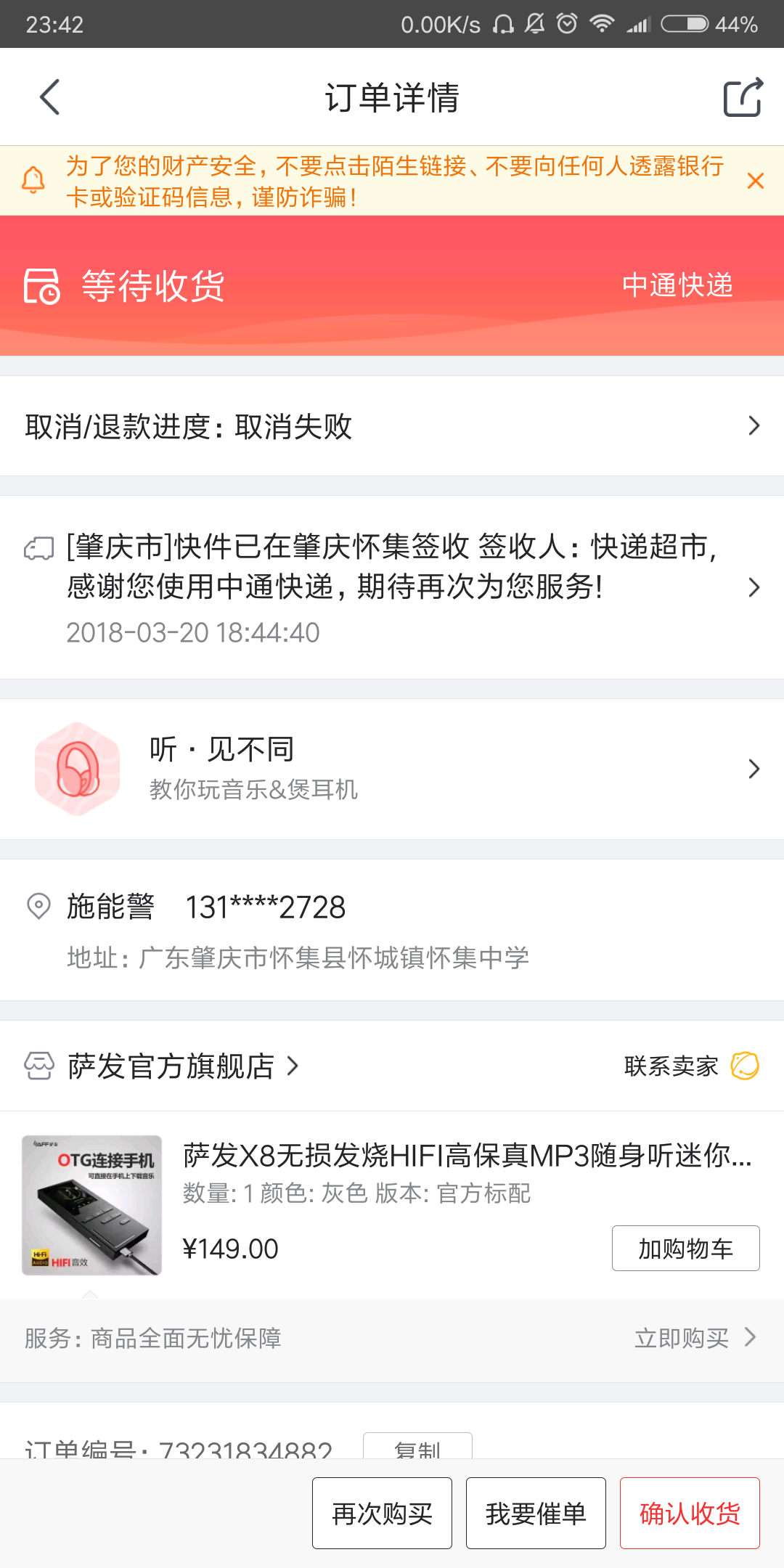Open the 萨发X8 MP3 product thumbnail

point(91,1205)
